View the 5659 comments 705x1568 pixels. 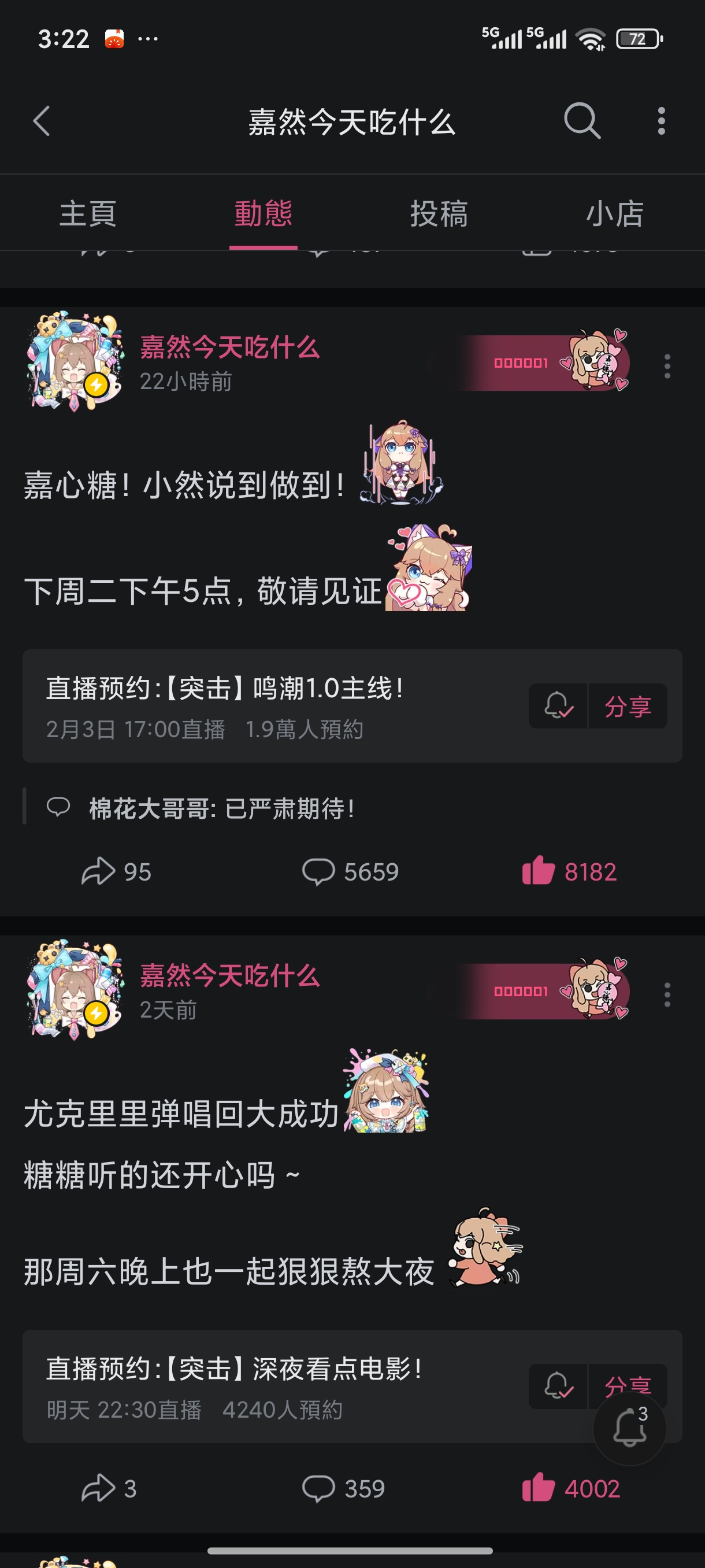350,872
